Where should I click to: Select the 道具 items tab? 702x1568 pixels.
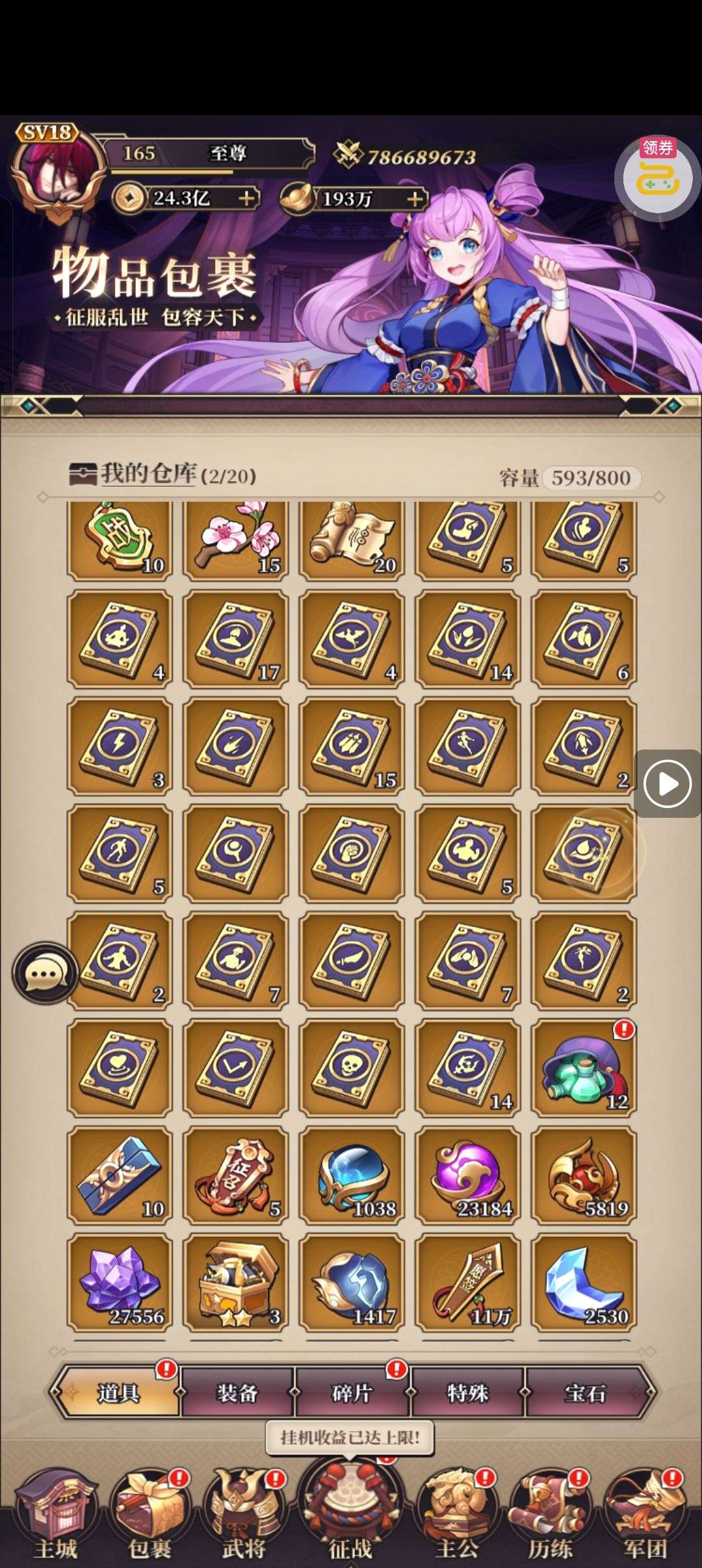118,1393
